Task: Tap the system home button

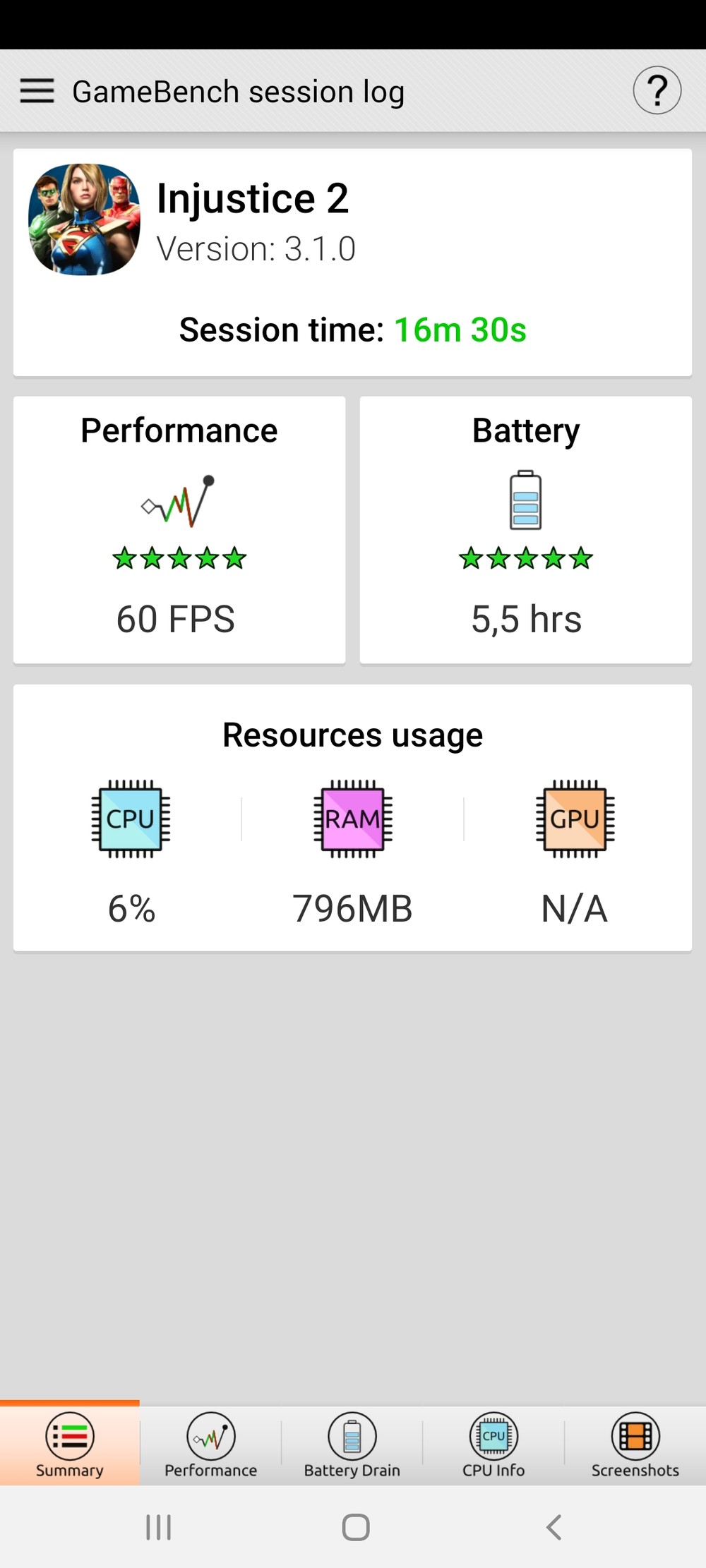Action: (x=355, y=1527)
